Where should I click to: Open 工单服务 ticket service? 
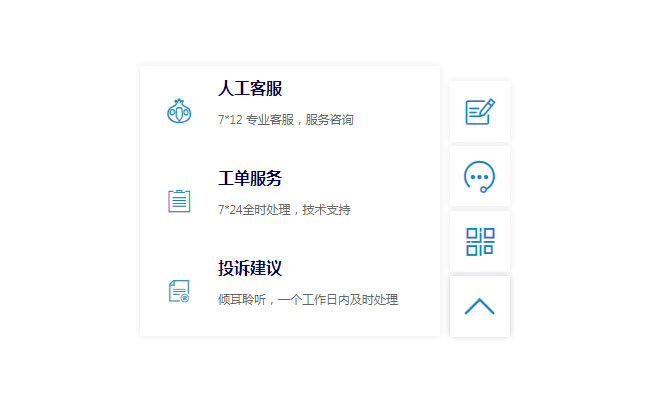pos(251,179)
